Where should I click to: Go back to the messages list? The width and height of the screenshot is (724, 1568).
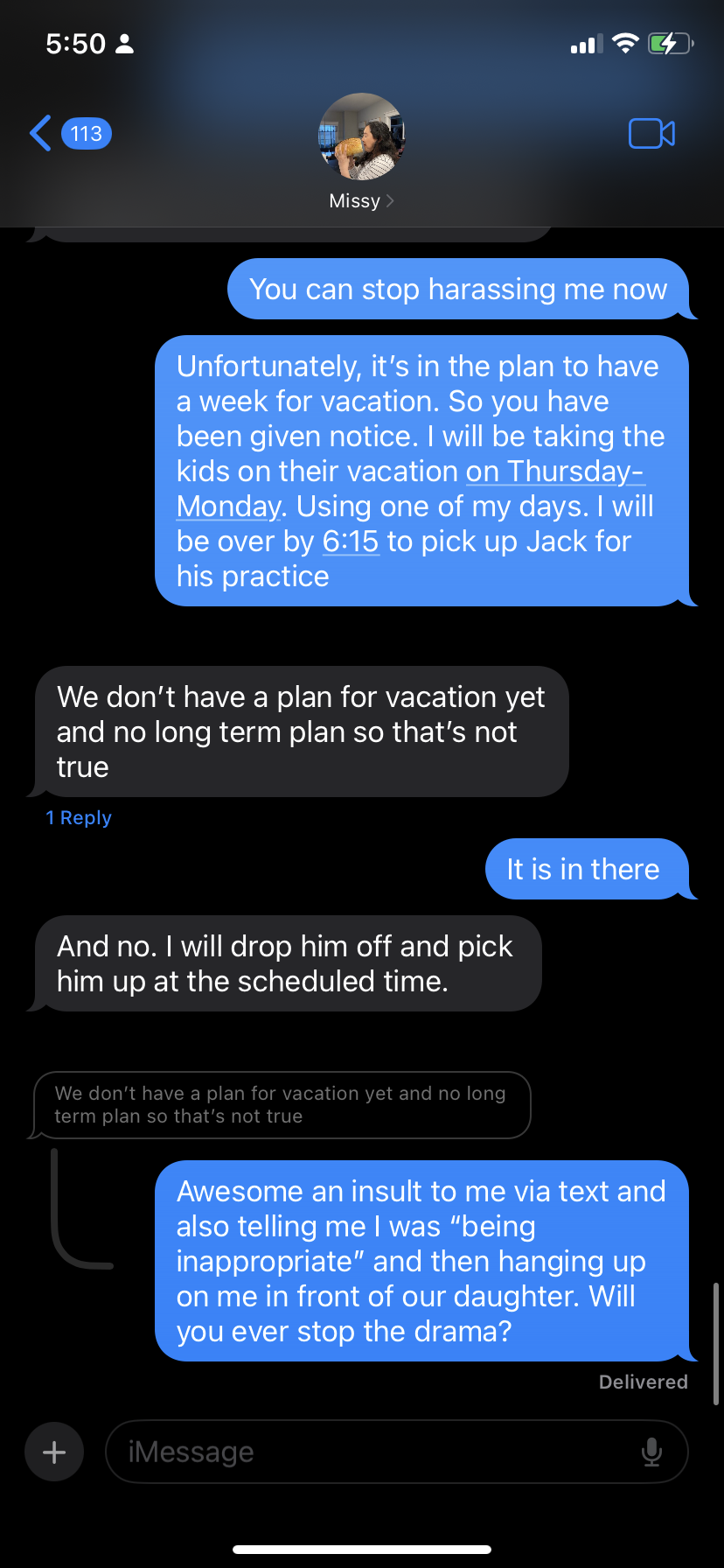coord(40,134)
